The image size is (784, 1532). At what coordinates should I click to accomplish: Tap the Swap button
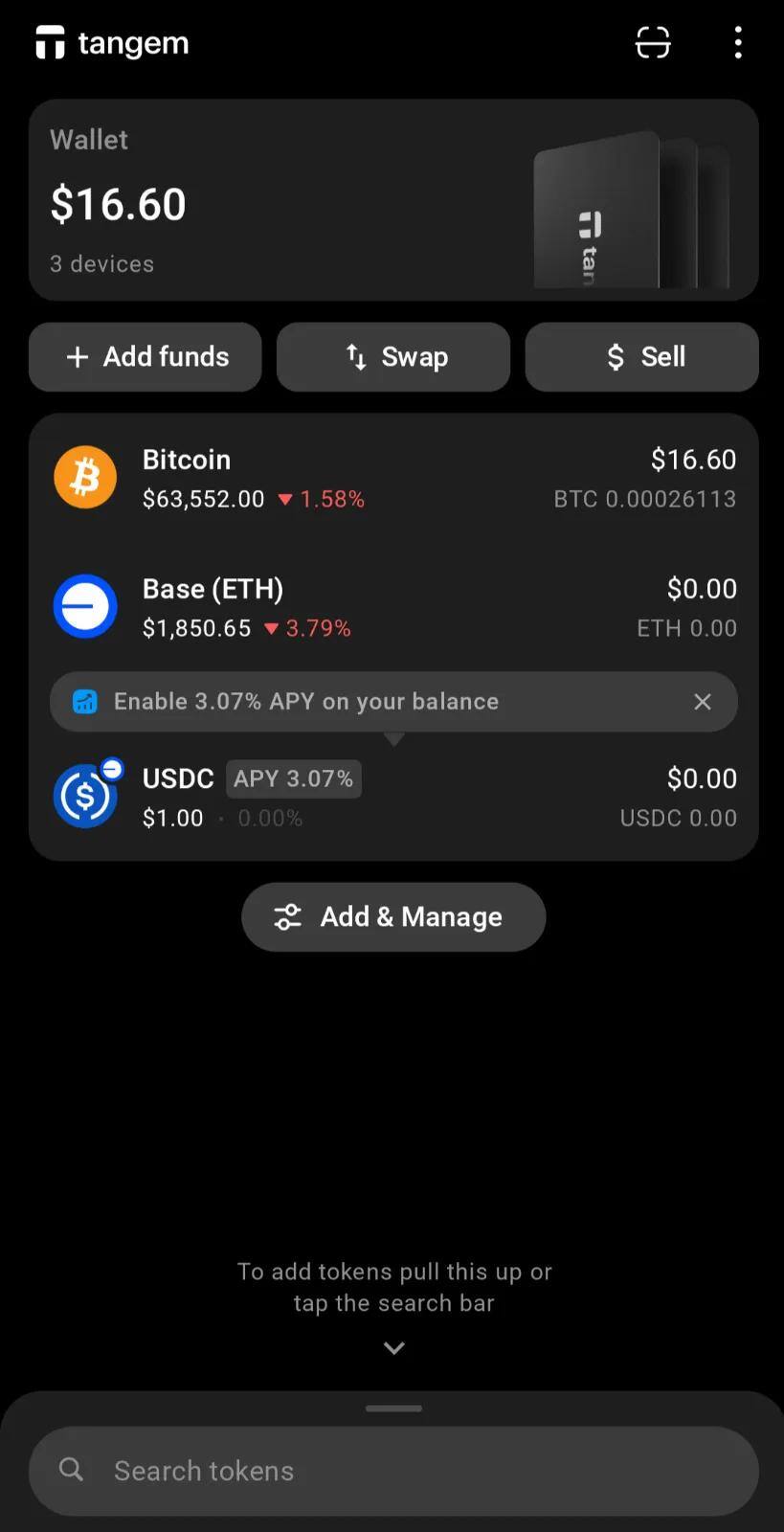(393, 356)
